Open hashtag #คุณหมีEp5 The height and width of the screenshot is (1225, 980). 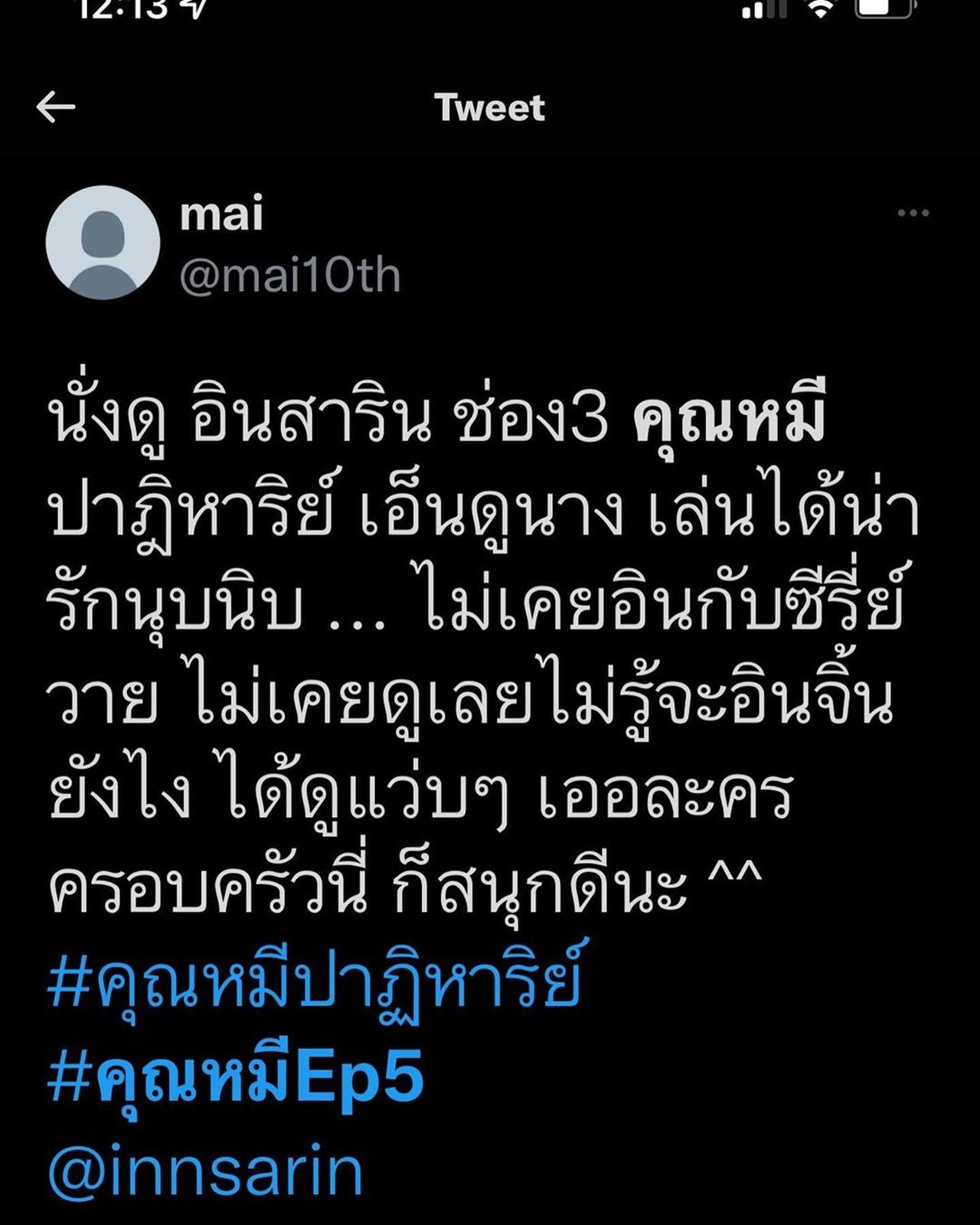click(x=236, y=1076)
